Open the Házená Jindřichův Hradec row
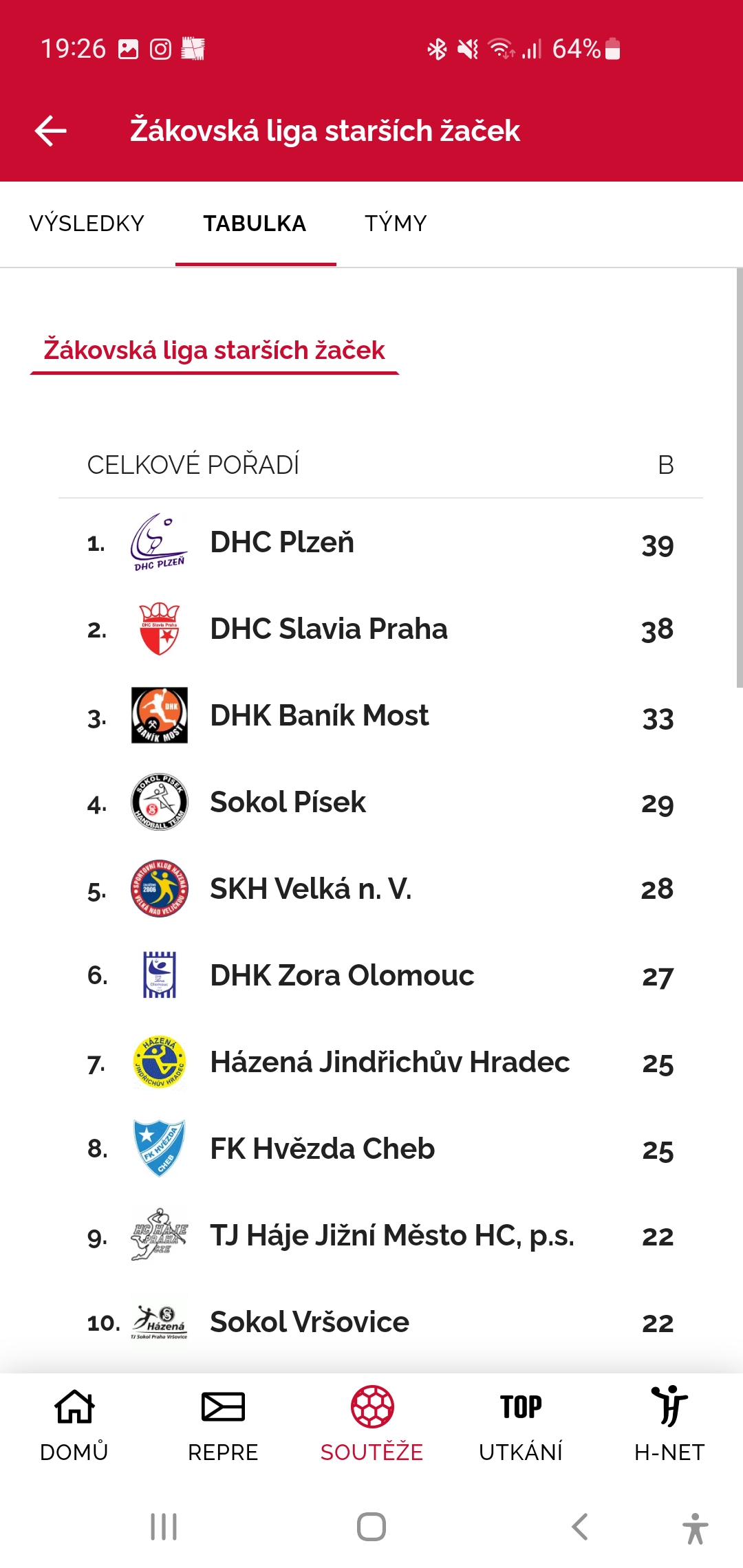Screen dimensions: 743x1568 click(380, 1063)
